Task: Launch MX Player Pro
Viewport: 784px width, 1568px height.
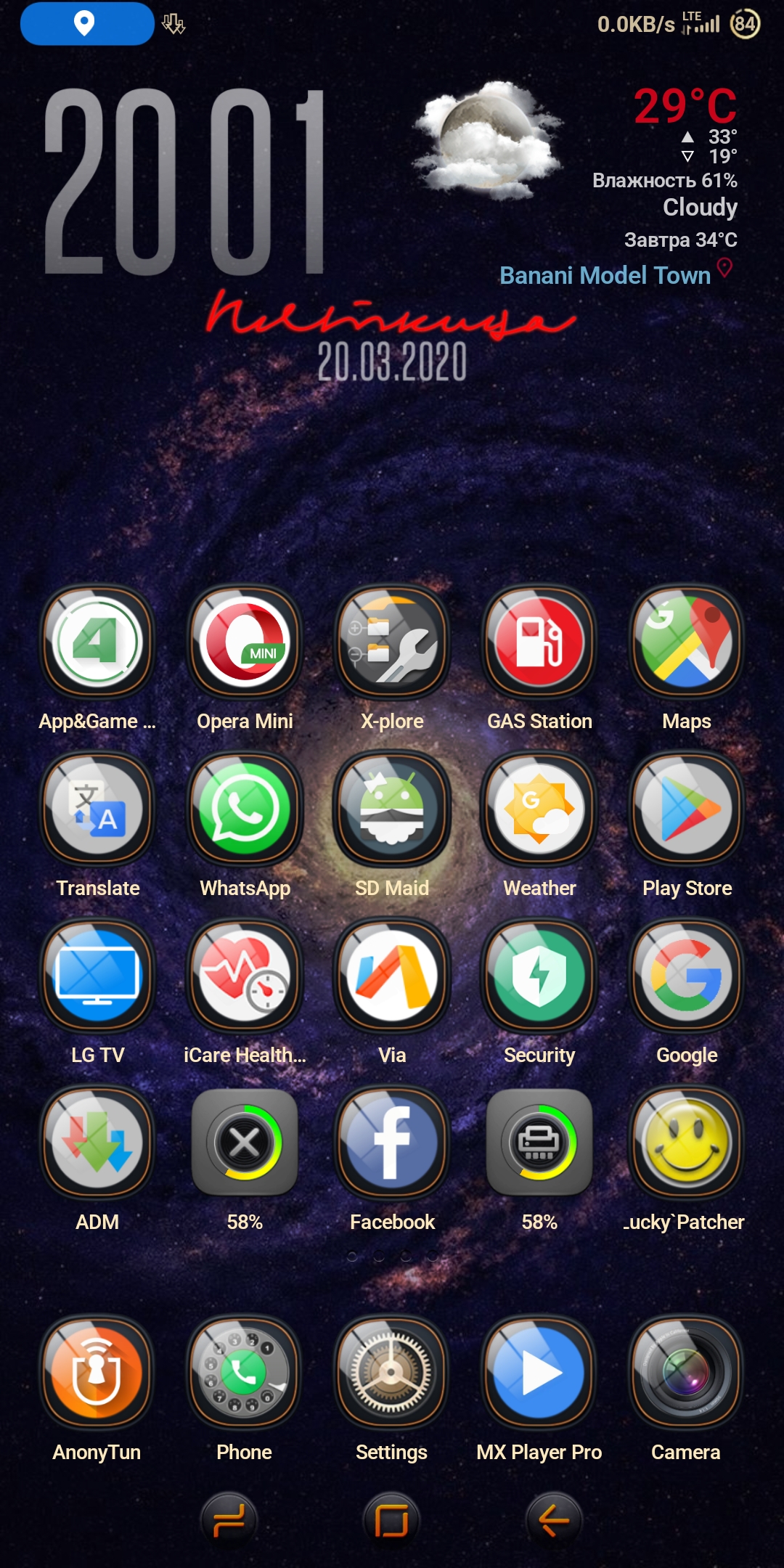Action: [539, 1372]
